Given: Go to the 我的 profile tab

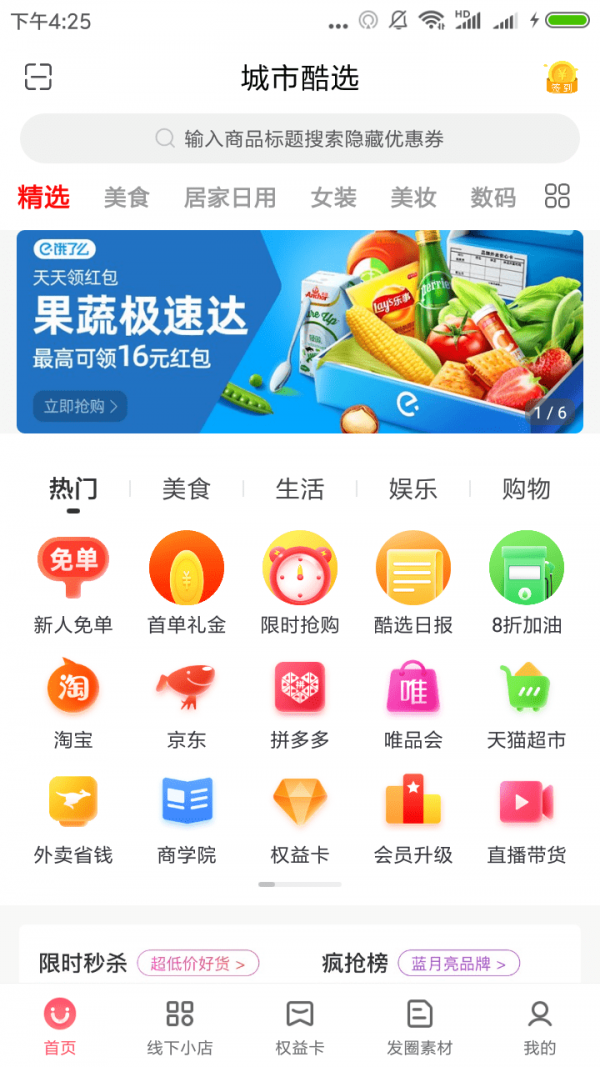Looking at the screenshot, I should (x=540, y=1027).
